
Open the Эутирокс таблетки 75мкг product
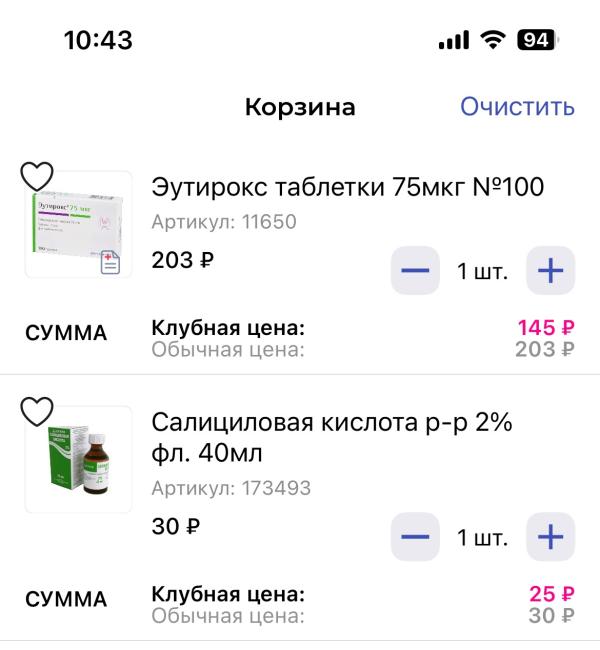(348, 187)
